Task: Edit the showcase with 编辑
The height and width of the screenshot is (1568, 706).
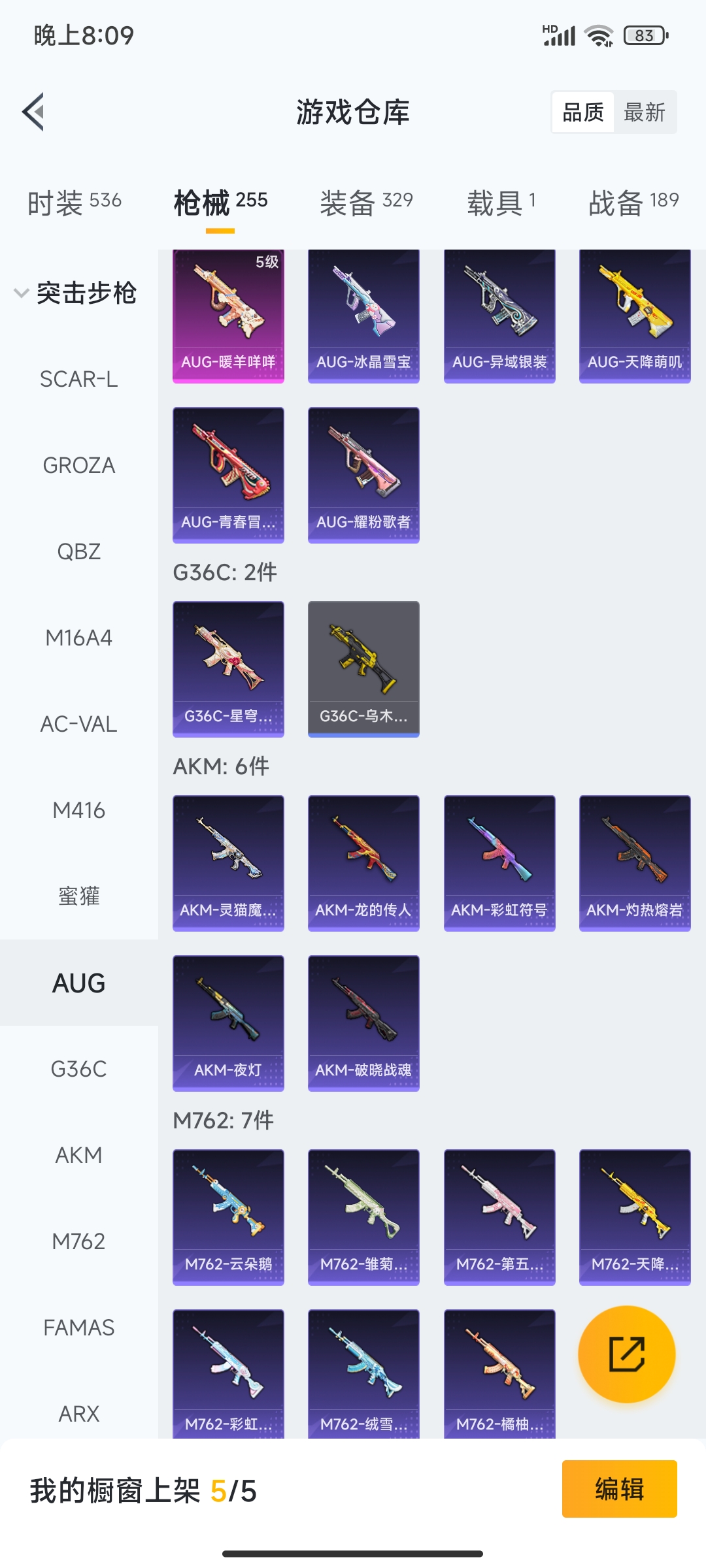Action: click(619, 1489)
